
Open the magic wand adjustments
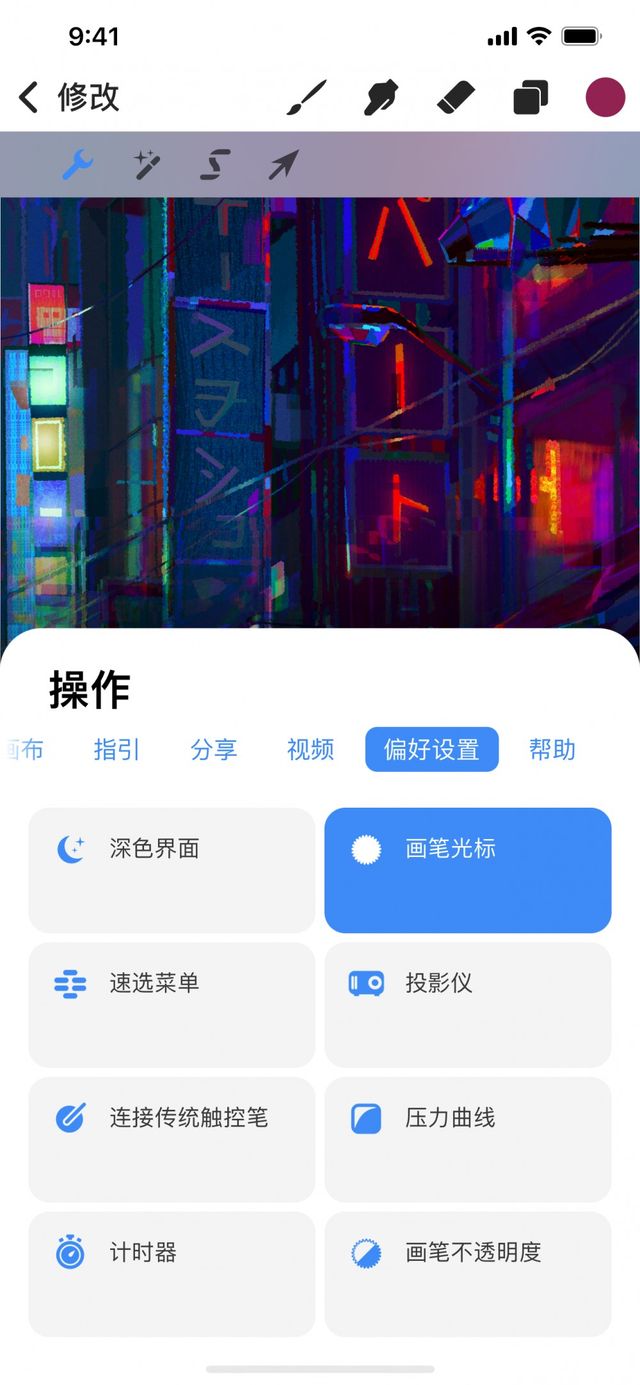point(148,164)
